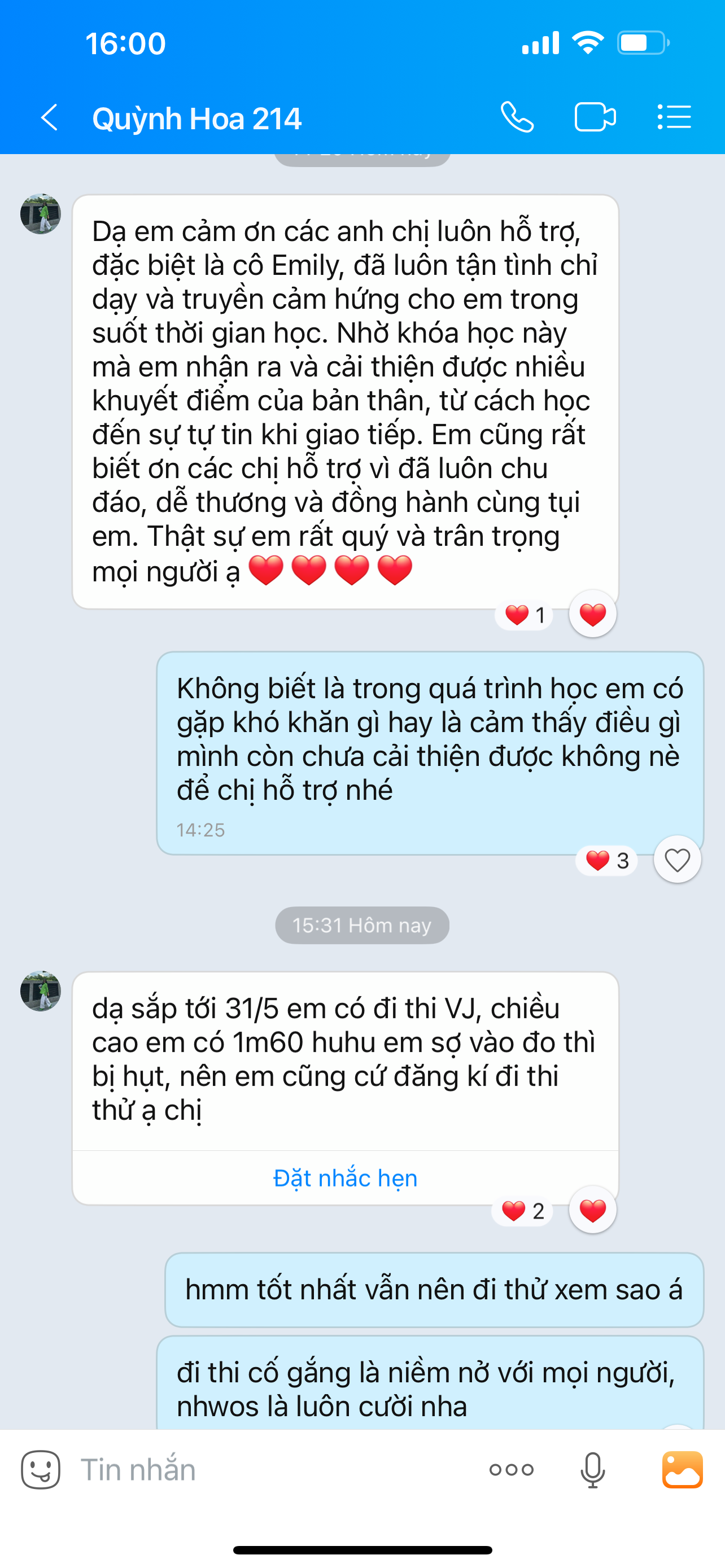Tap Đặt nhắc hẹn reminder link

345,1178
